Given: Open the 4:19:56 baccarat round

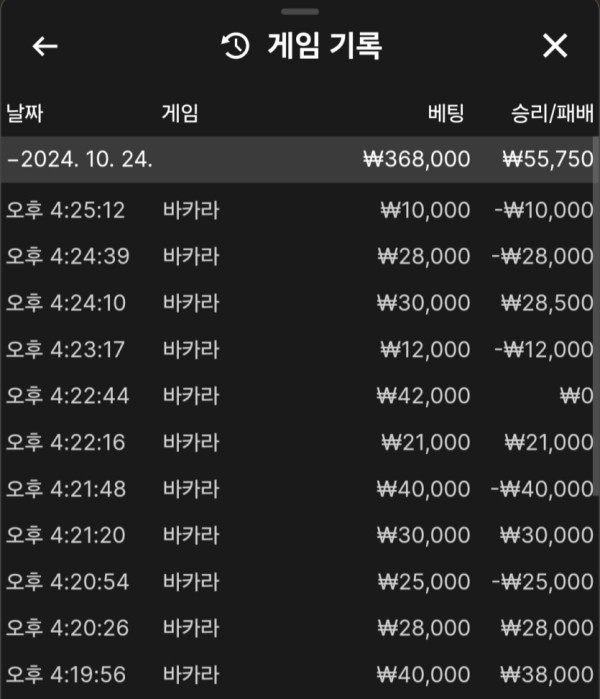Looking at the screenshot, I should [298, 673].
